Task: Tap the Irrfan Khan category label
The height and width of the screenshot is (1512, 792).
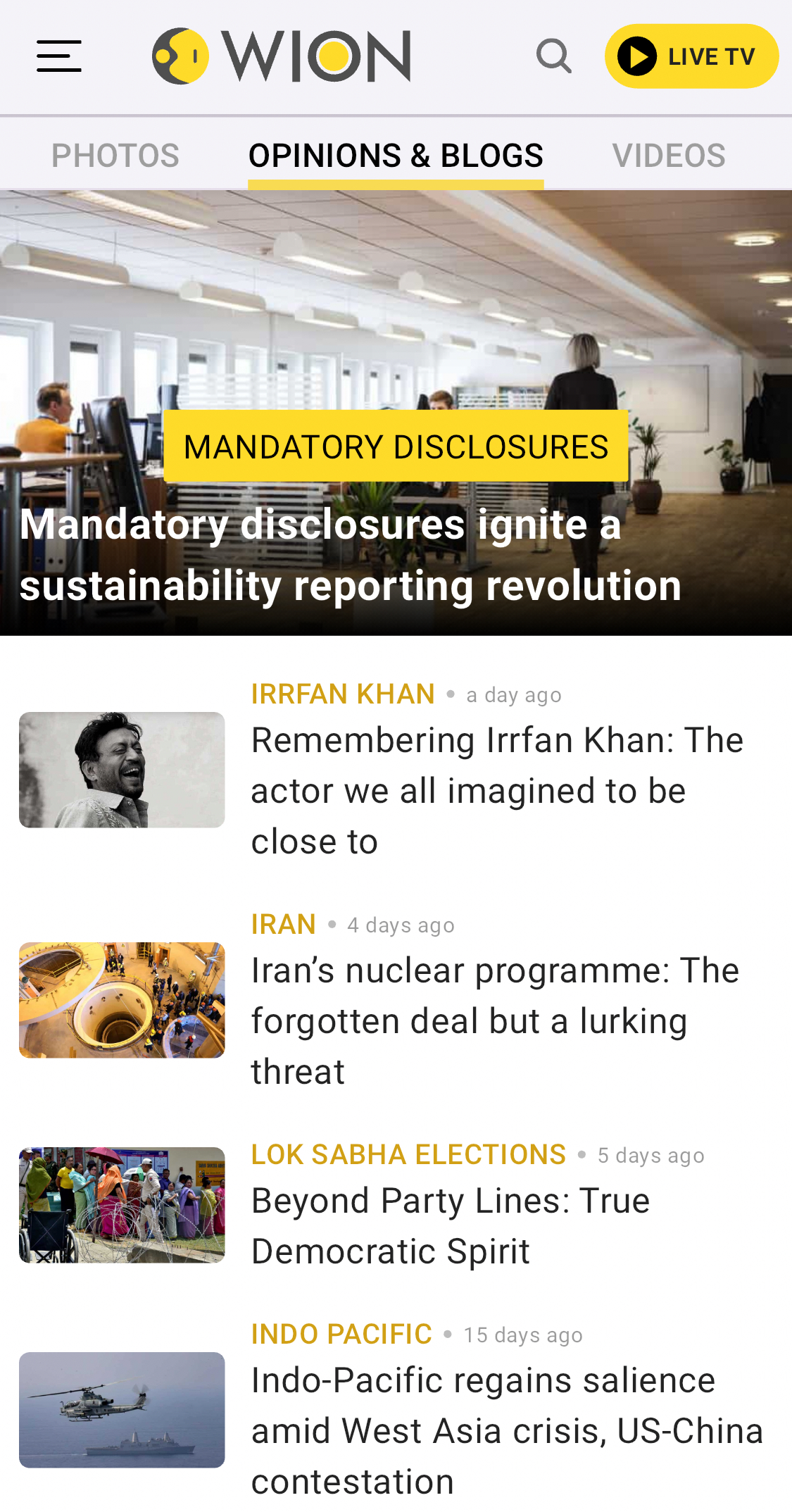Action: (343, 694)
